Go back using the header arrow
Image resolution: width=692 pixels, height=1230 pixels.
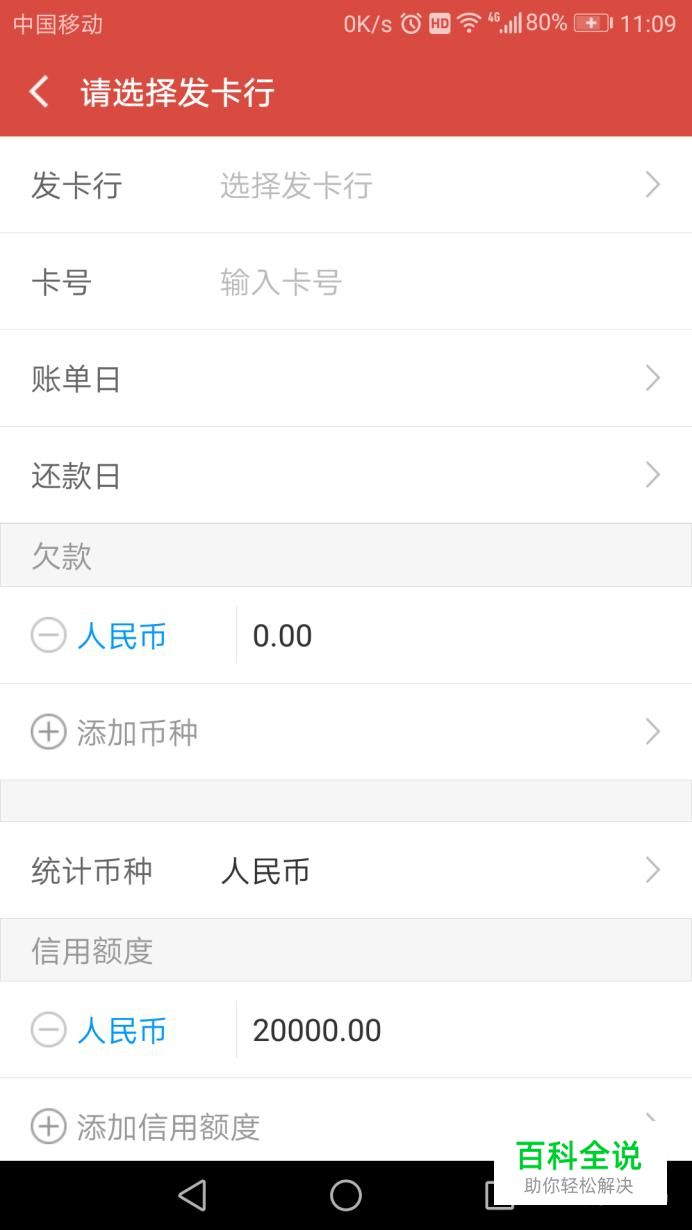(x=39, y=93)
